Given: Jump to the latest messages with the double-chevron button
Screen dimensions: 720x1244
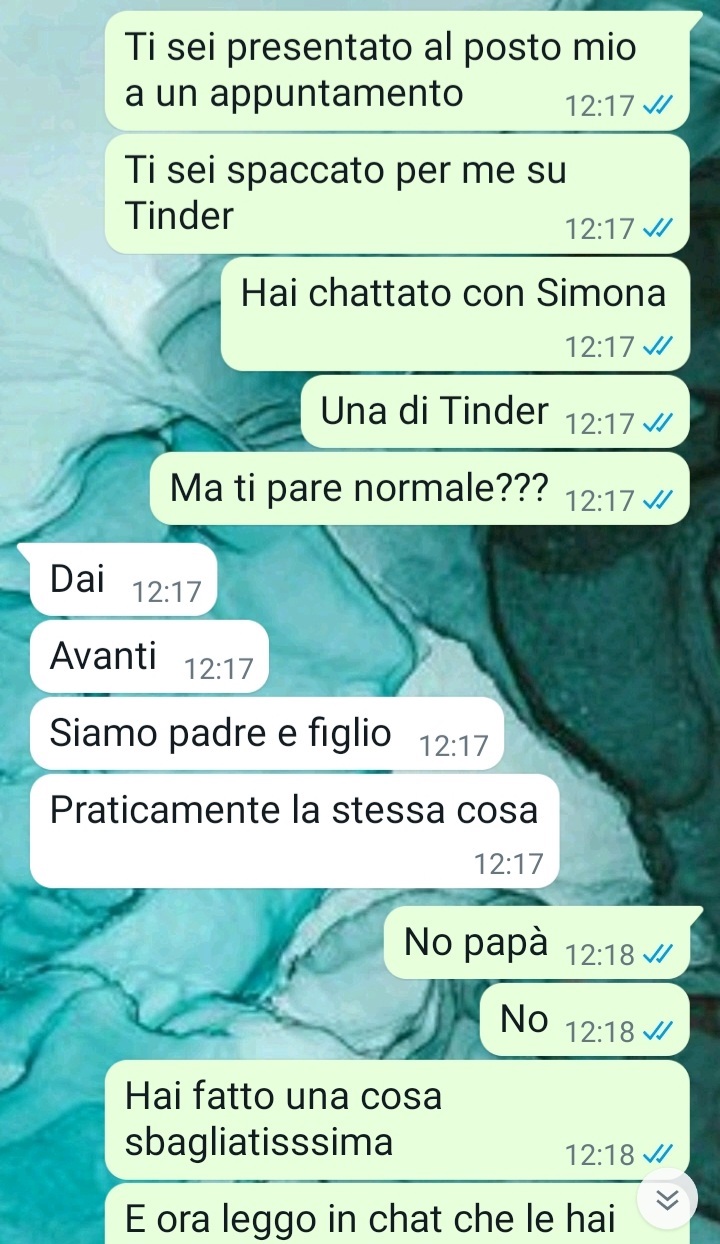Looking at the screenshot, I should (x=669, y=1200).
